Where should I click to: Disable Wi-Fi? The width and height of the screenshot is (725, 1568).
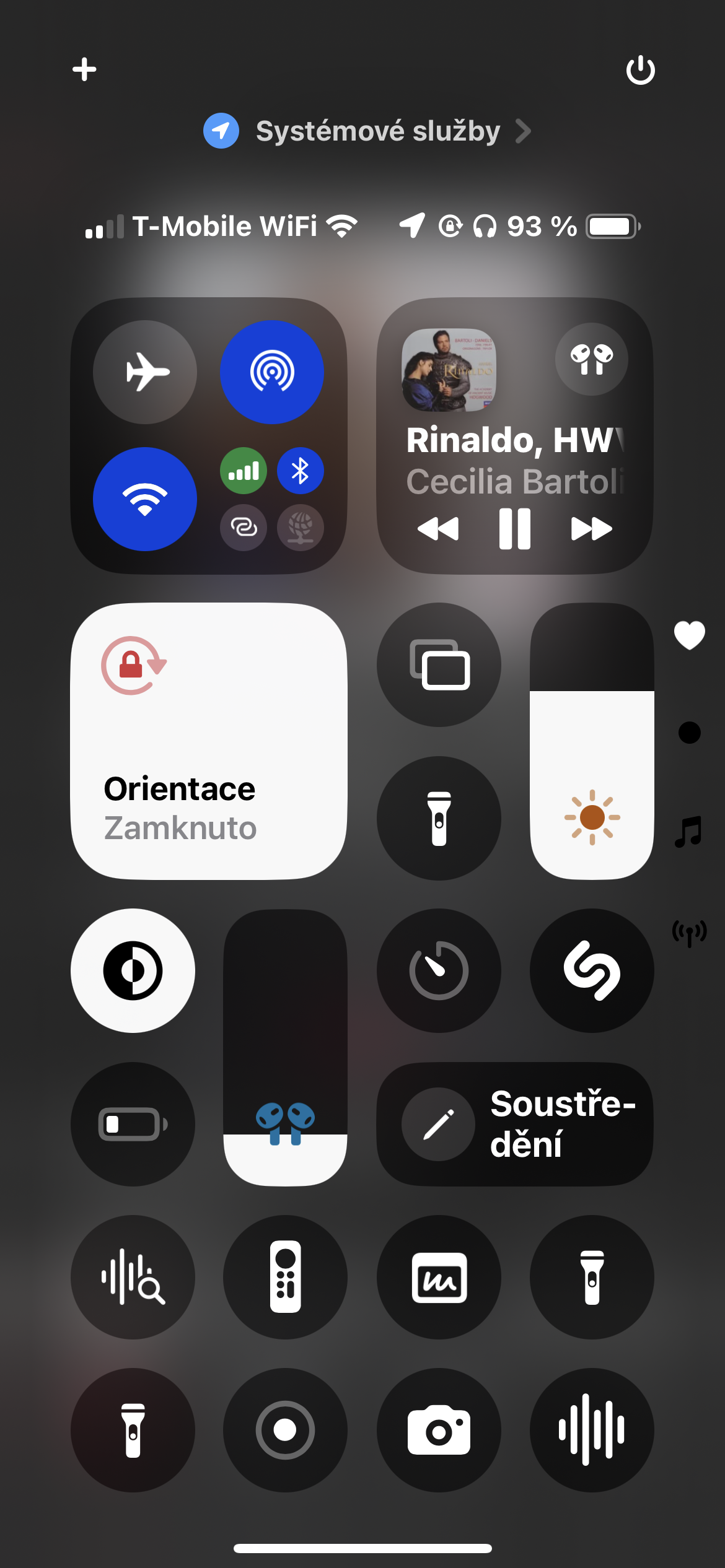tap(145, 499)
